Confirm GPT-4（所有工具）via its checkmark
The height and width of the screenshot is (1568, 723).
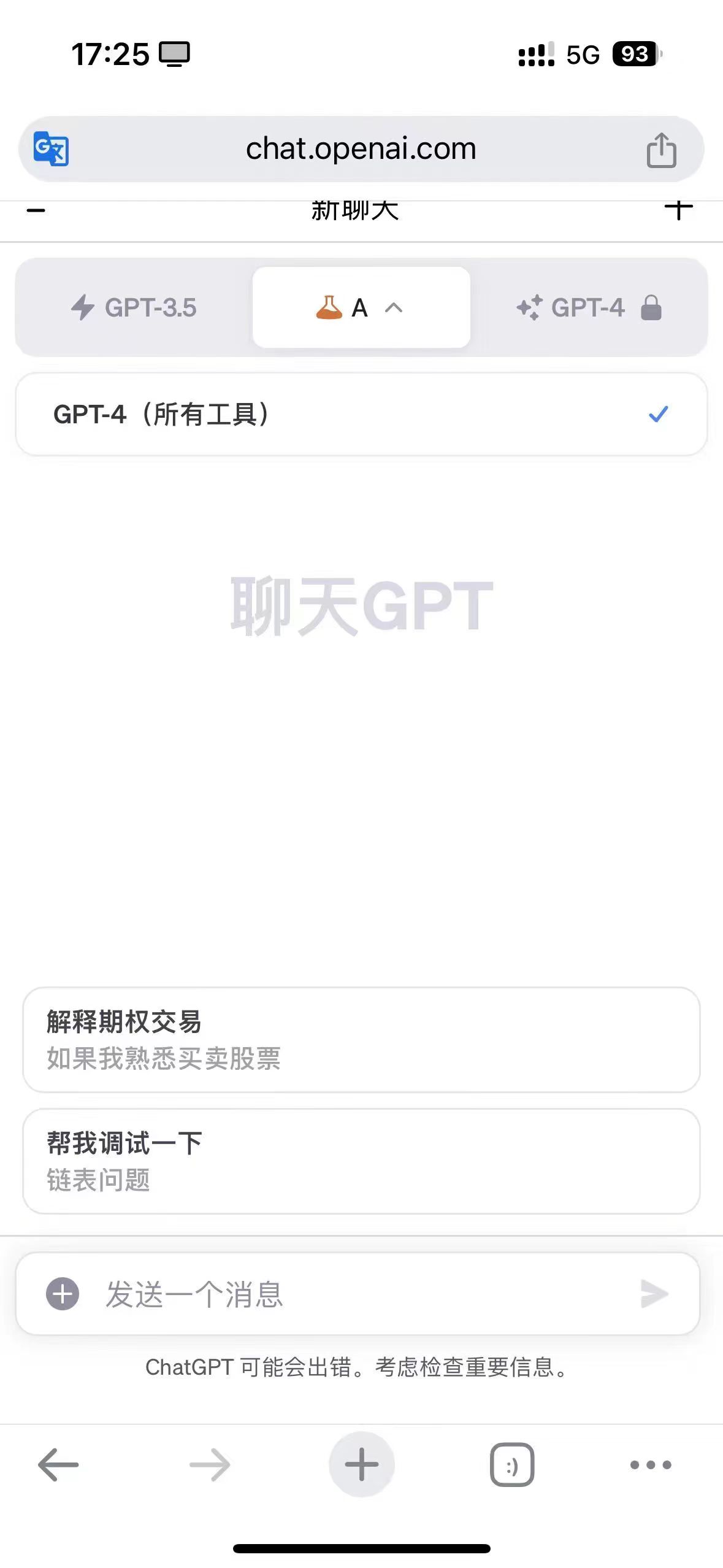(657, 415)
